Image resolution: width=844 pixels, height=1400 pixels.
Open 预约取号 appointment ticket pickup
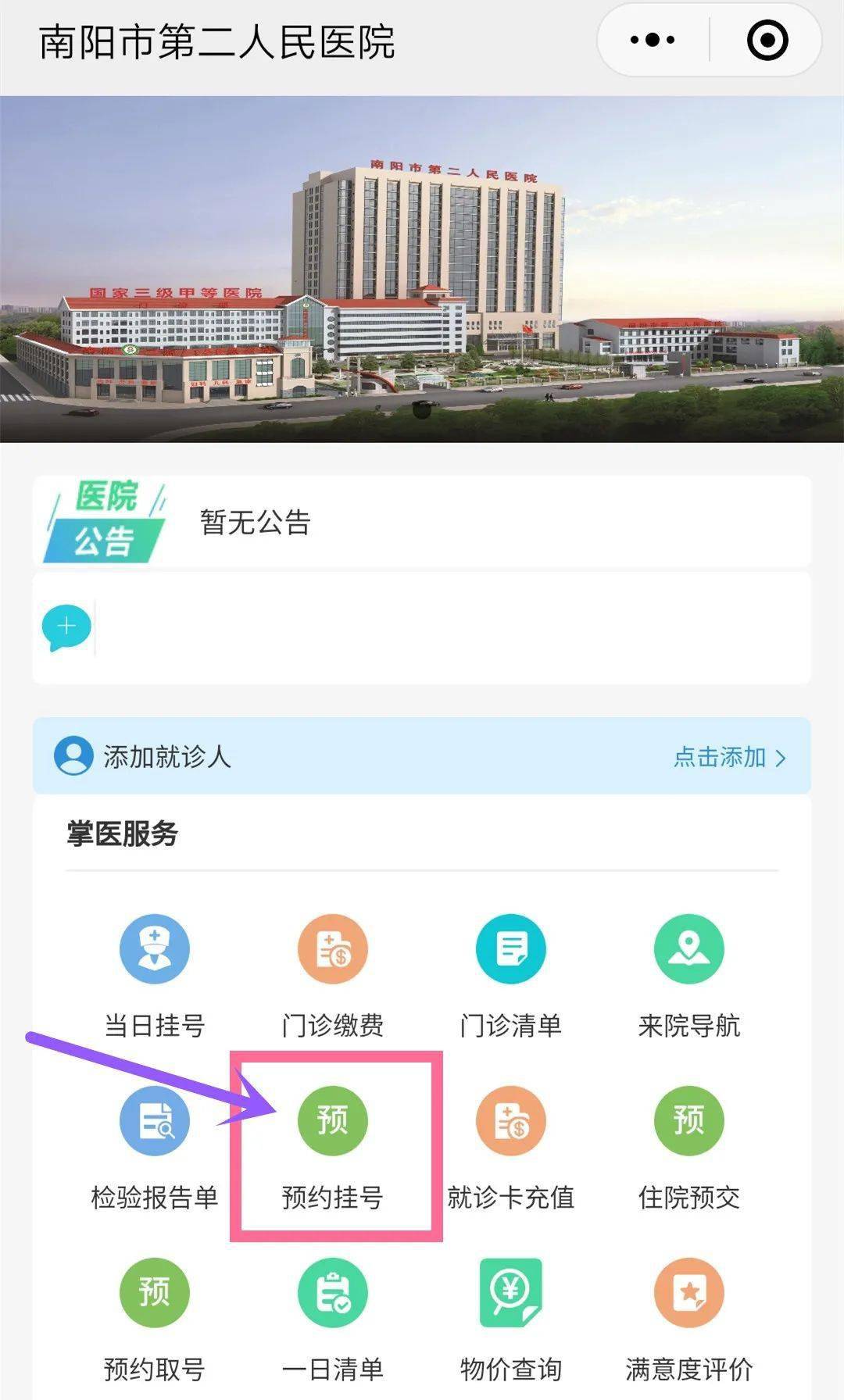154,1320
